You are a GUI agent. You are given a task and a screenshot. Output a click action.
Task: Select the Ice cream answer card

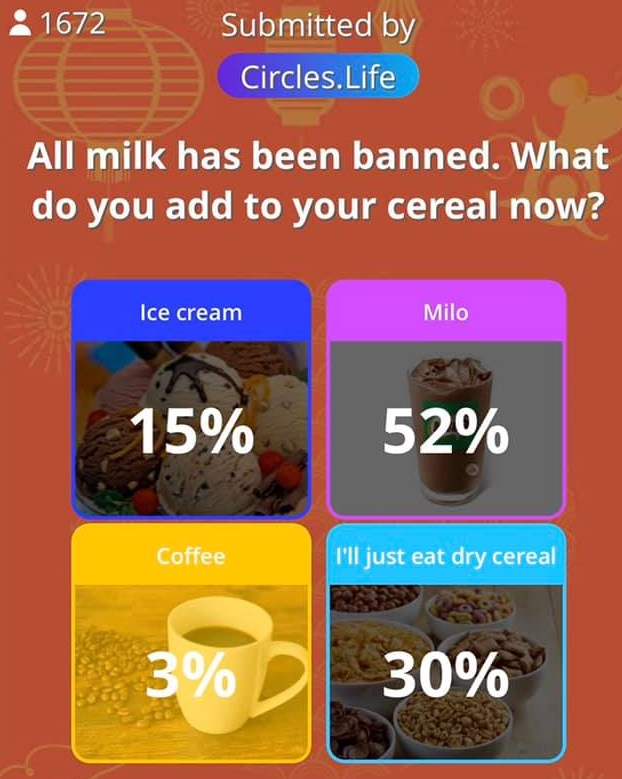click(191, 399)
